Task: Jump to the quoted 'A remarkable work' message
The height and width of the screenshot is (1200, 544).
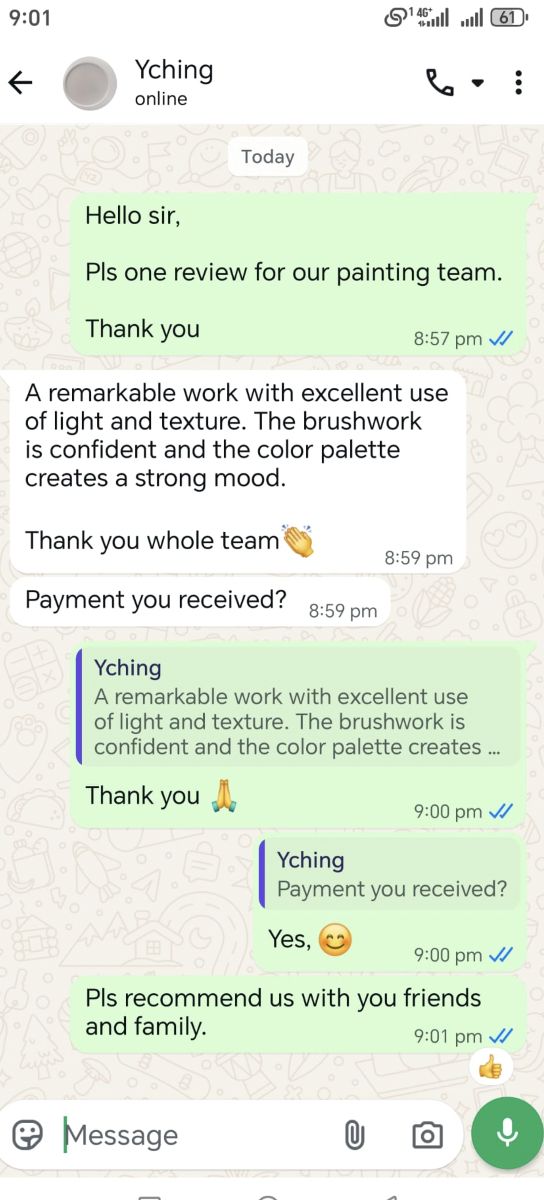Action: coord(298,707)
